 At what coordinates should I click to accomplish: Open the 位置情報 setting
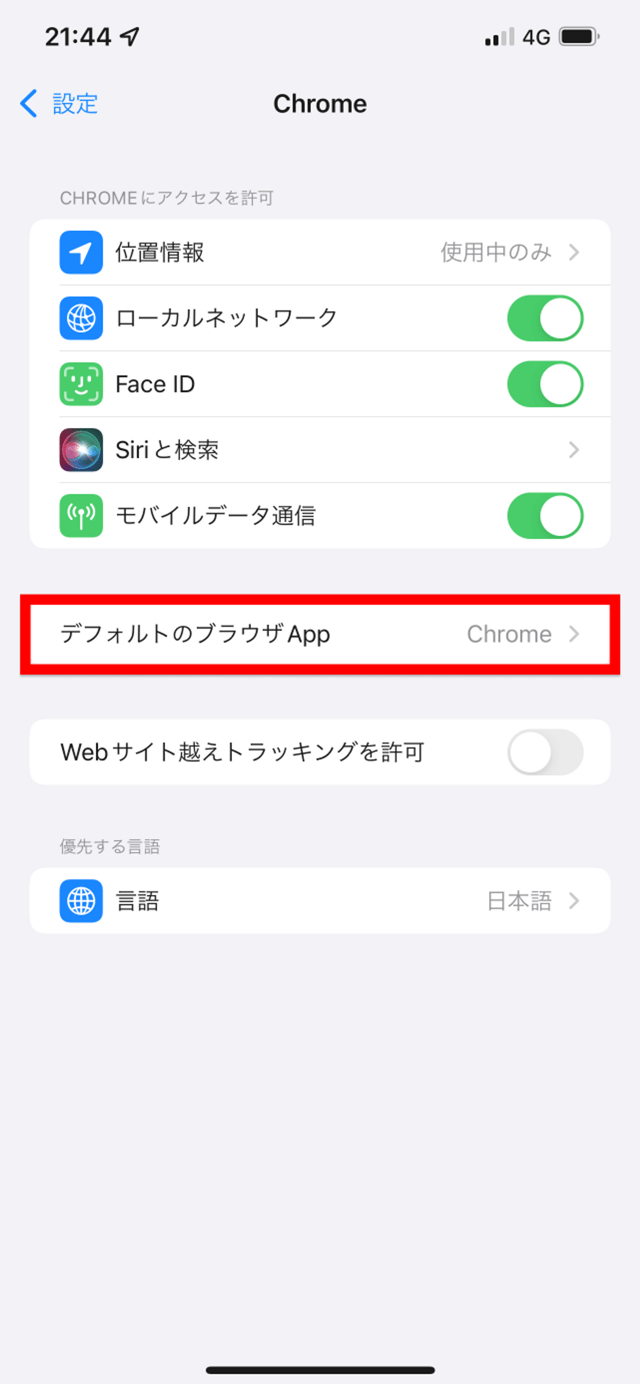pos(320,253)
